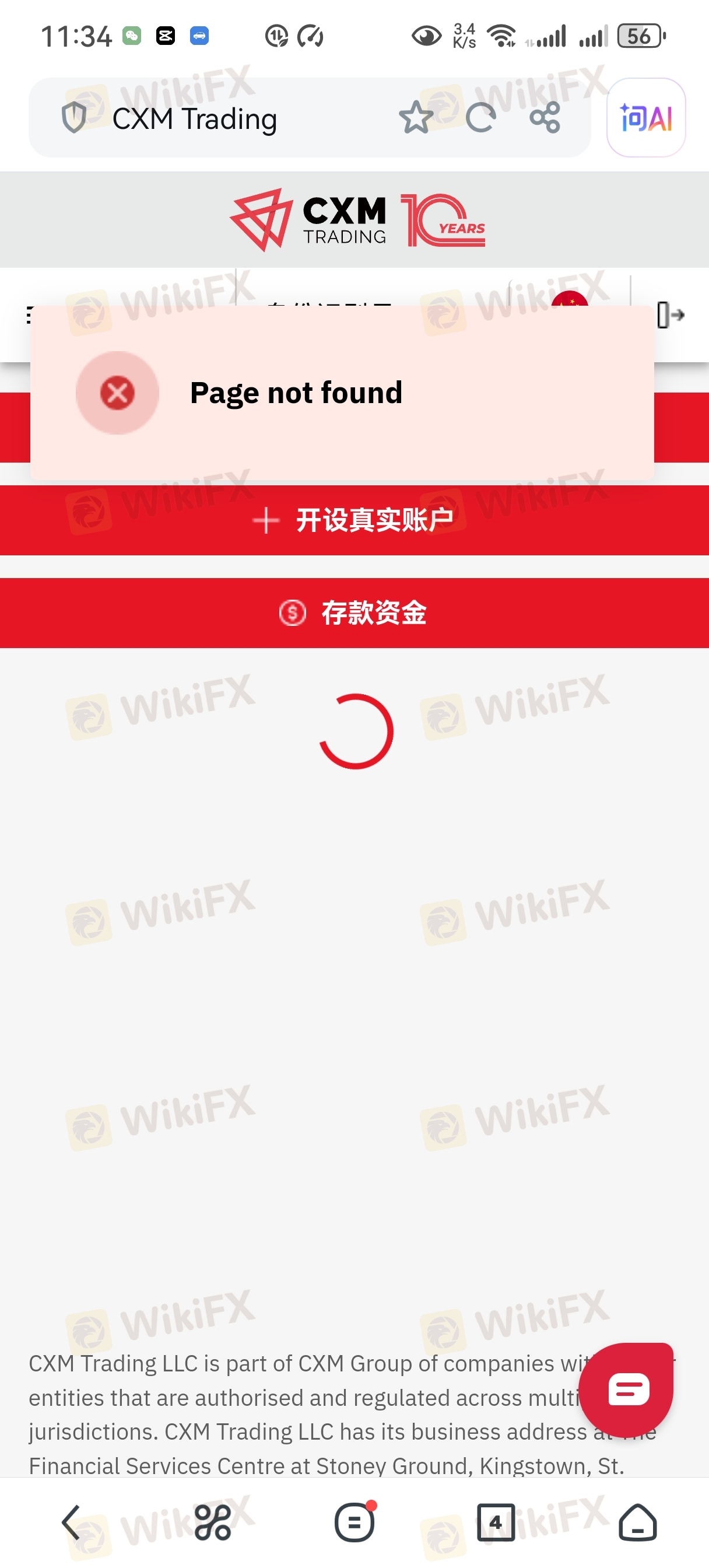Screen dimensions: 709x1568
Task: Open the site security shield icon
Action: point(74,117)
